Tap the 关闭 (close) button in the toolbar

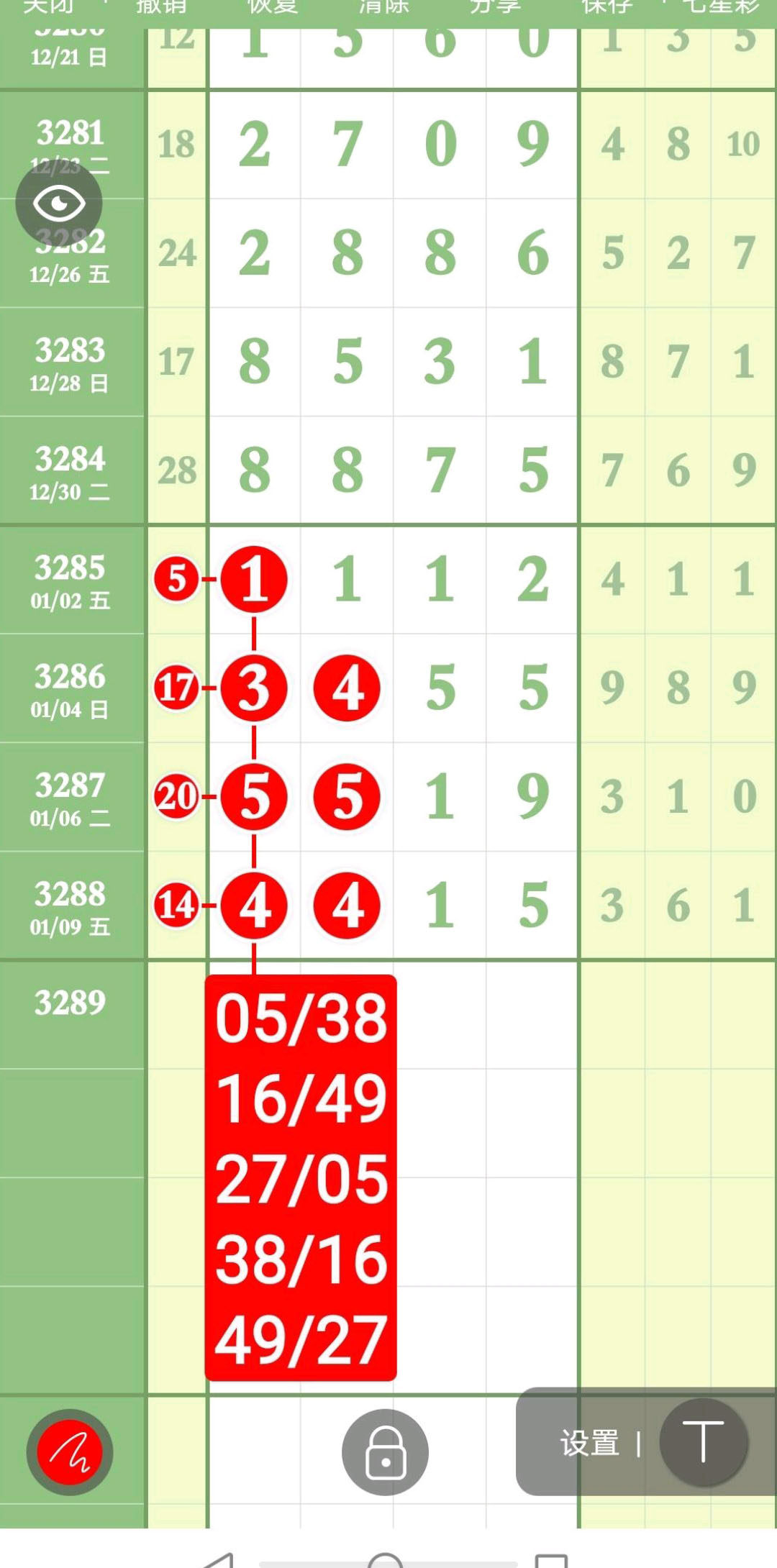click(x=49, y=7)
